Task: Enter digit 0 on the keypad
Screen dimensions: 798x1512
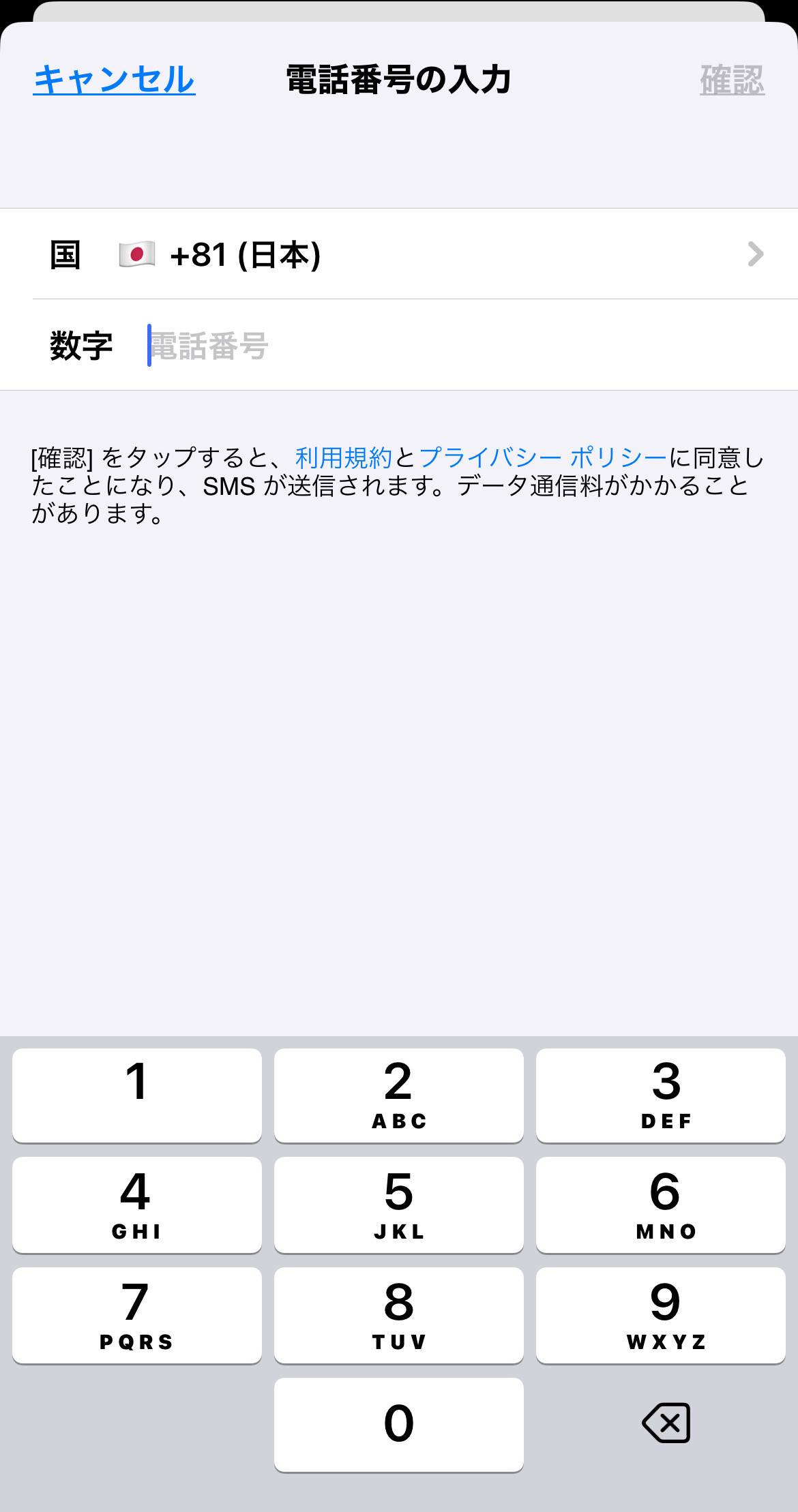Action: coord(399,1425)
